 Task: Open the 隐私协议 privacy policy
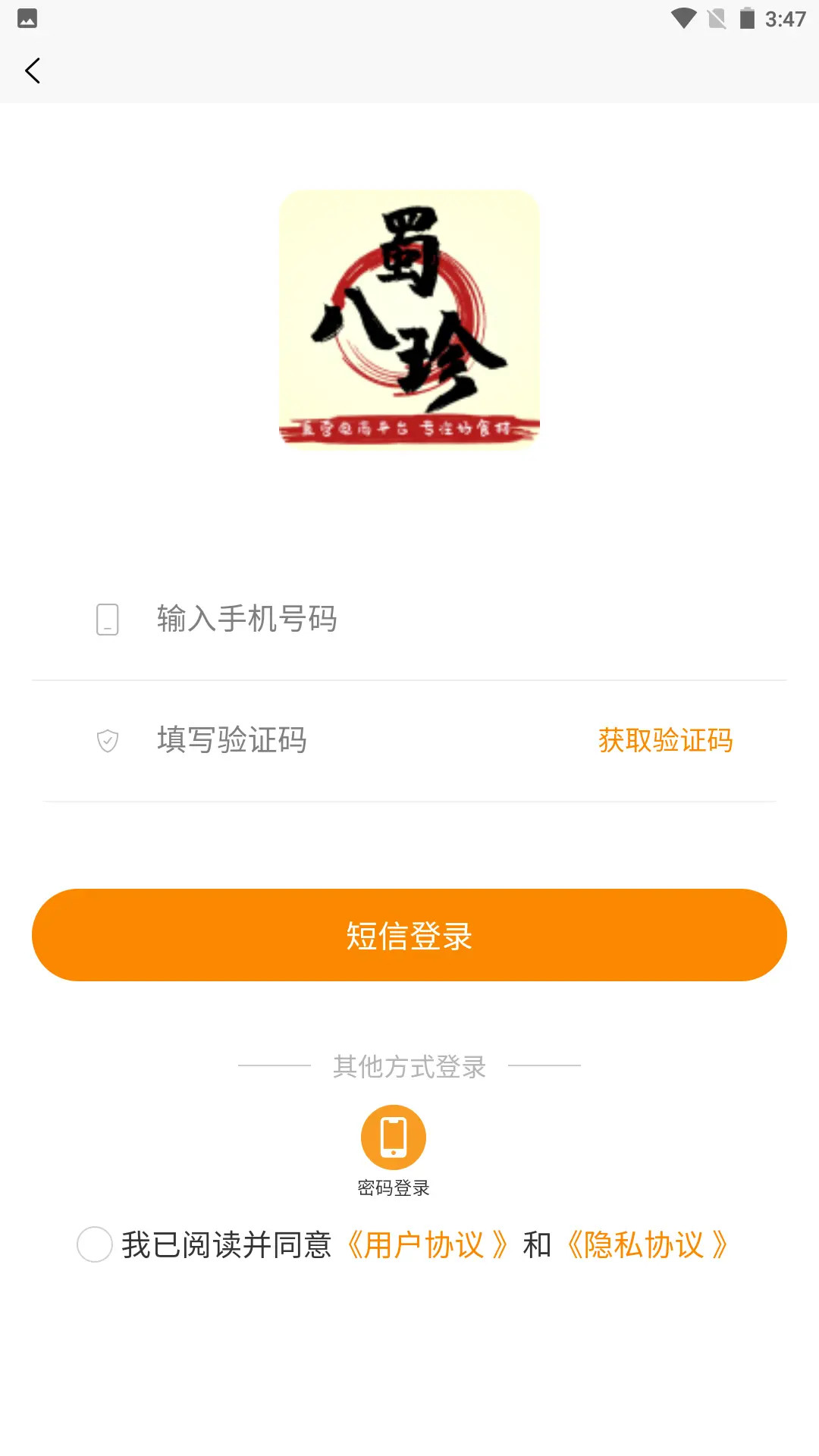pyautogui.click(x=648, y=1242)
